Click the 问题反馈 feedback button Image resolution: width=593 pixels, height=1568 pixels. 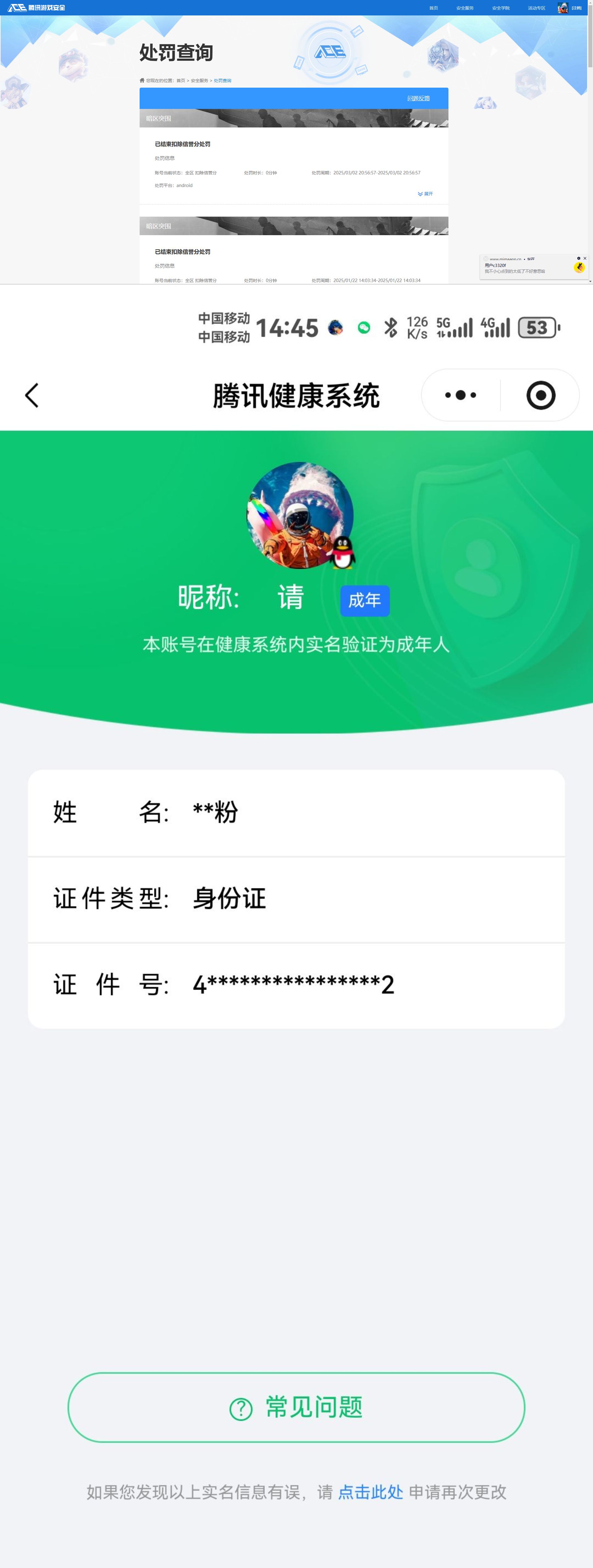(x=419, y=98)
